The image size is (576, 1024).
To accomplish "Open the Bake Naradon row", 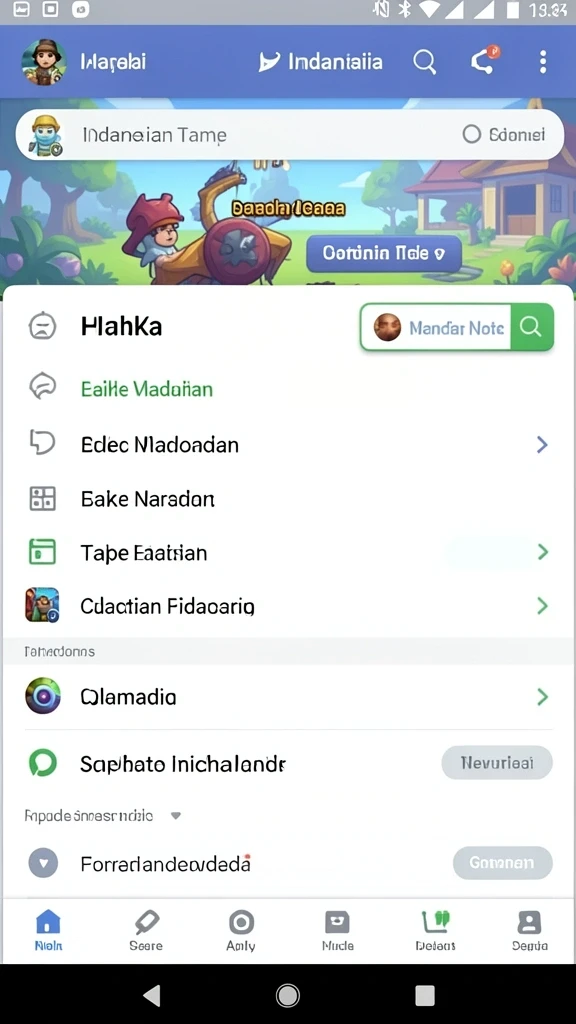I will (x=288, y=499).
